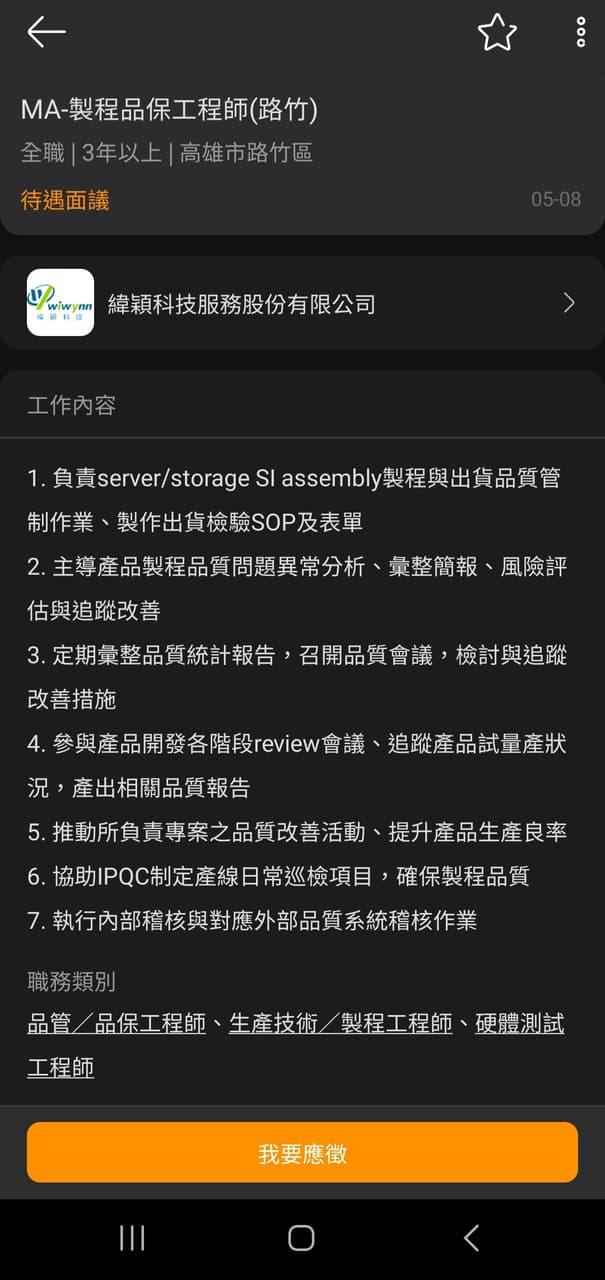Go back using the top-left arrow
The image size is (605, 1280).
coord(46,32)
